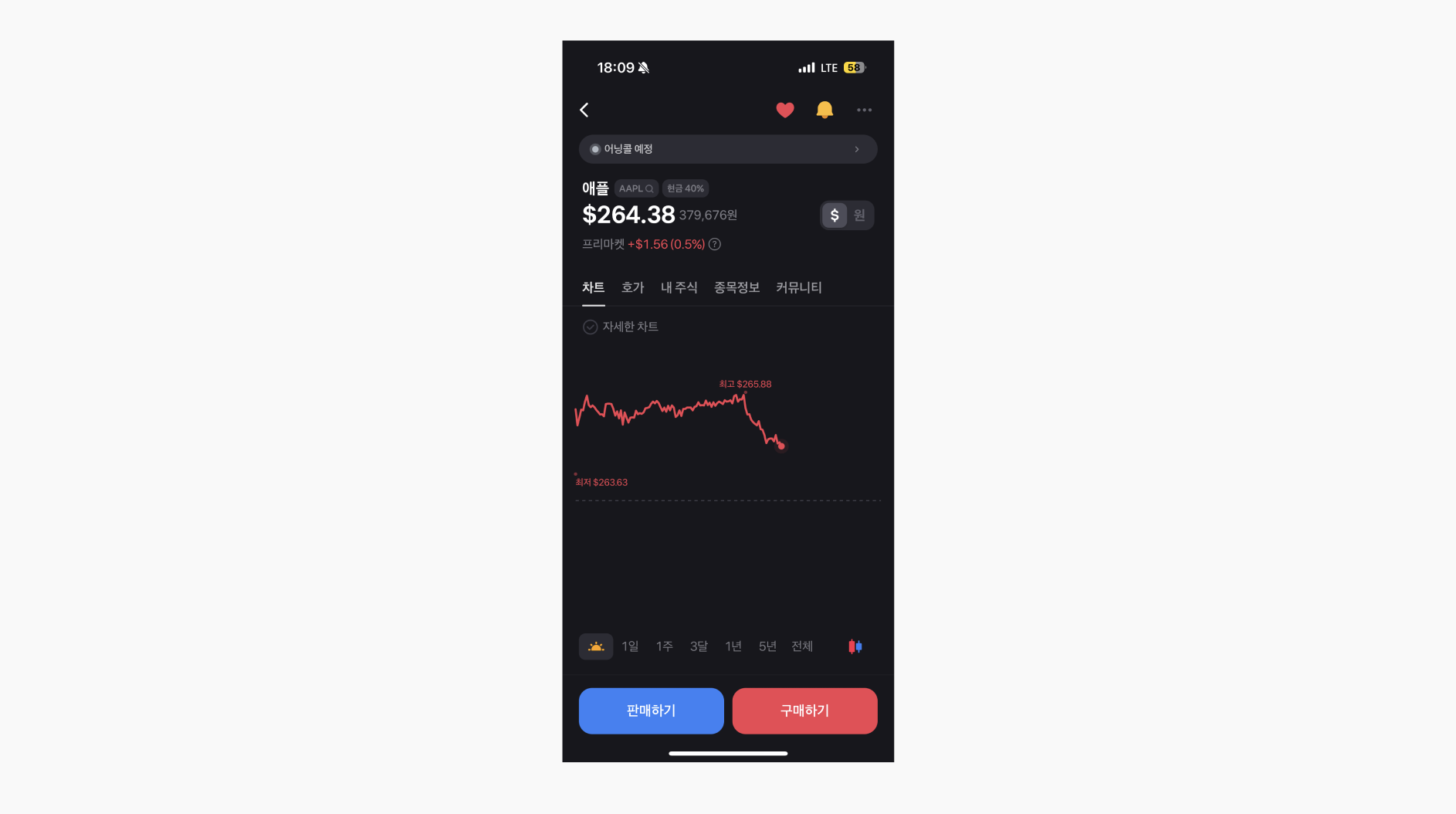Tap the blue 판매하기 button
This screenshot has width=1456, height=814.
coord(651,711)
